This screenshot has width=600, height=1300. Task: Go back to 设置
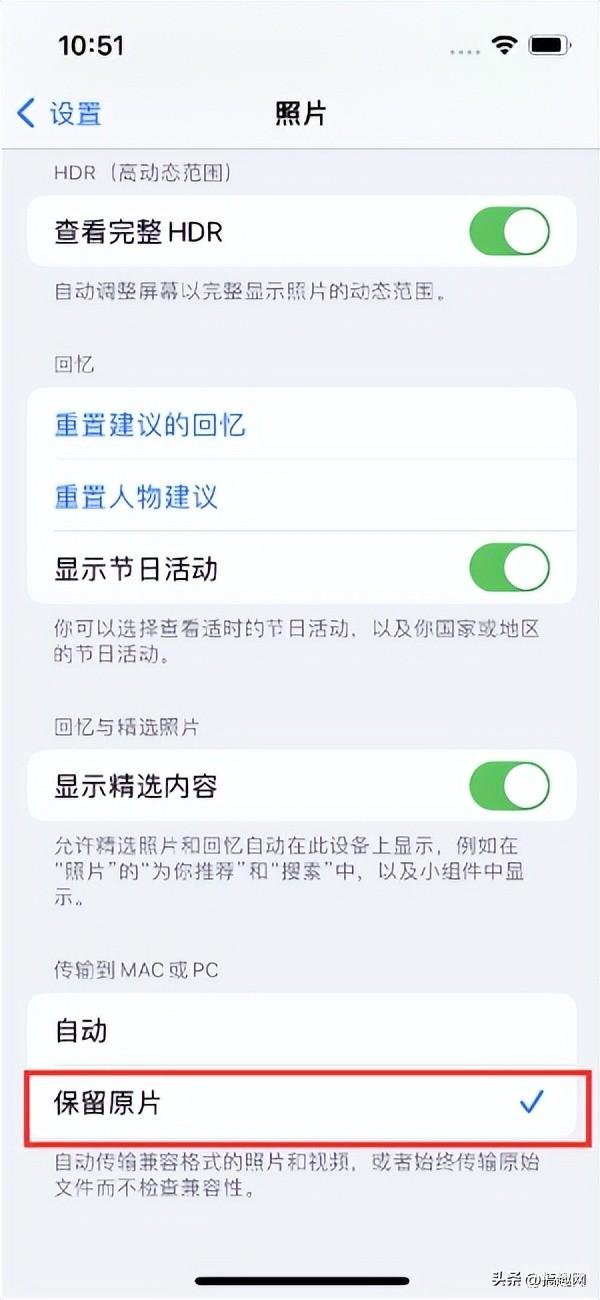point(60,113)
